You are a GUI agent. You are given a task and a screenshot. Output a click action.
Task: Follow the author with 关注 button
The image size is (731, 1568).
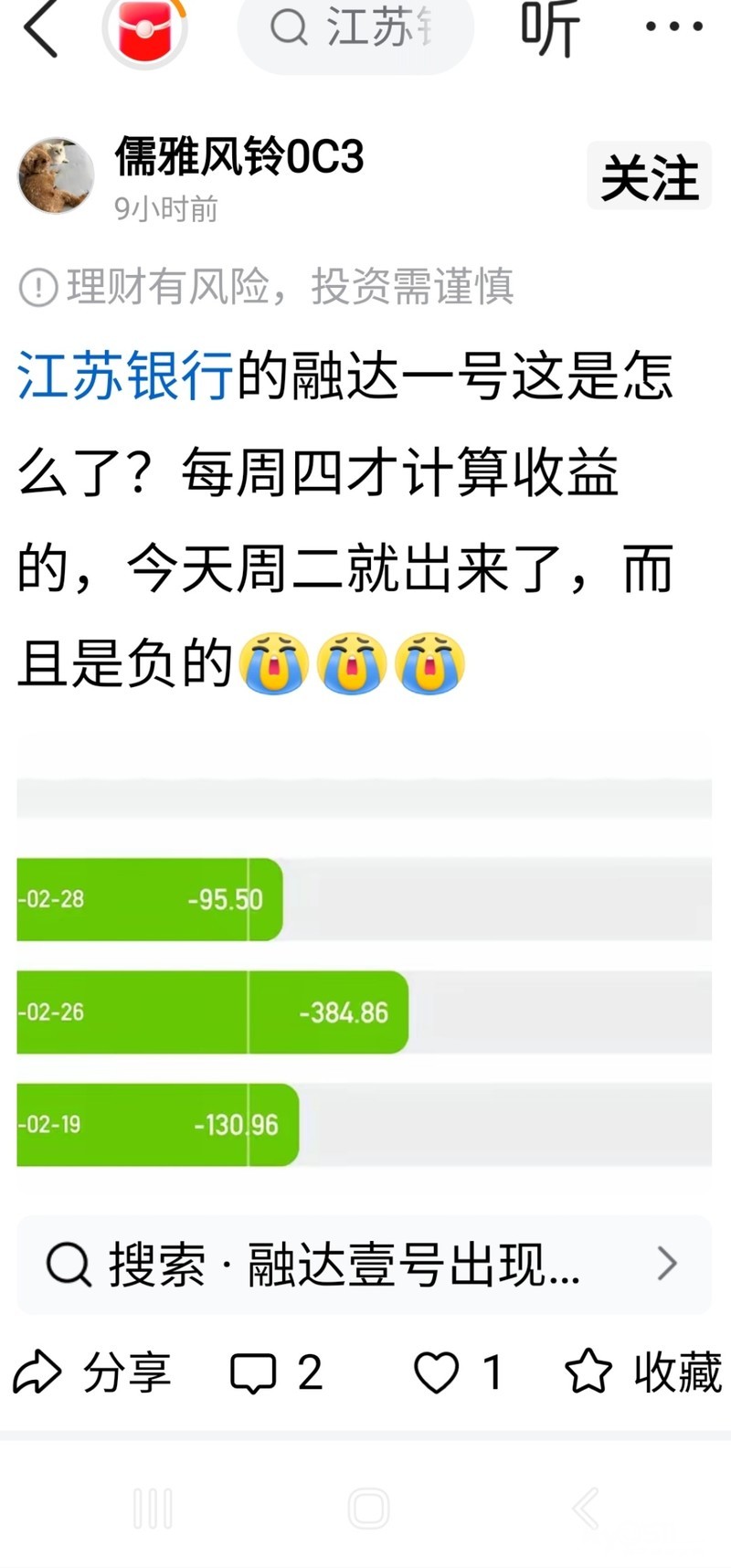649,176
